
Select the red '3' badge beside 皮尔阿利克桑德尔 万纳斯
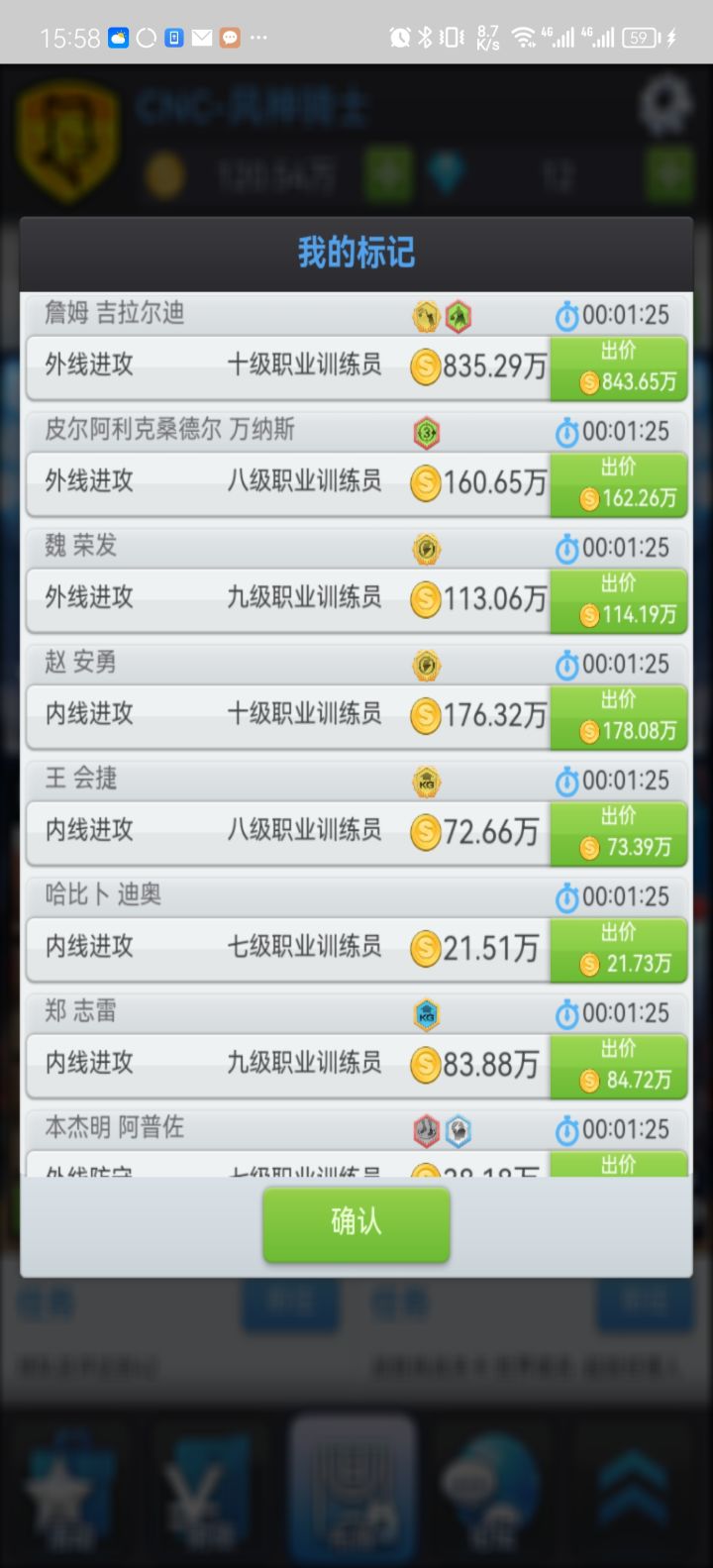click(426, 431)
